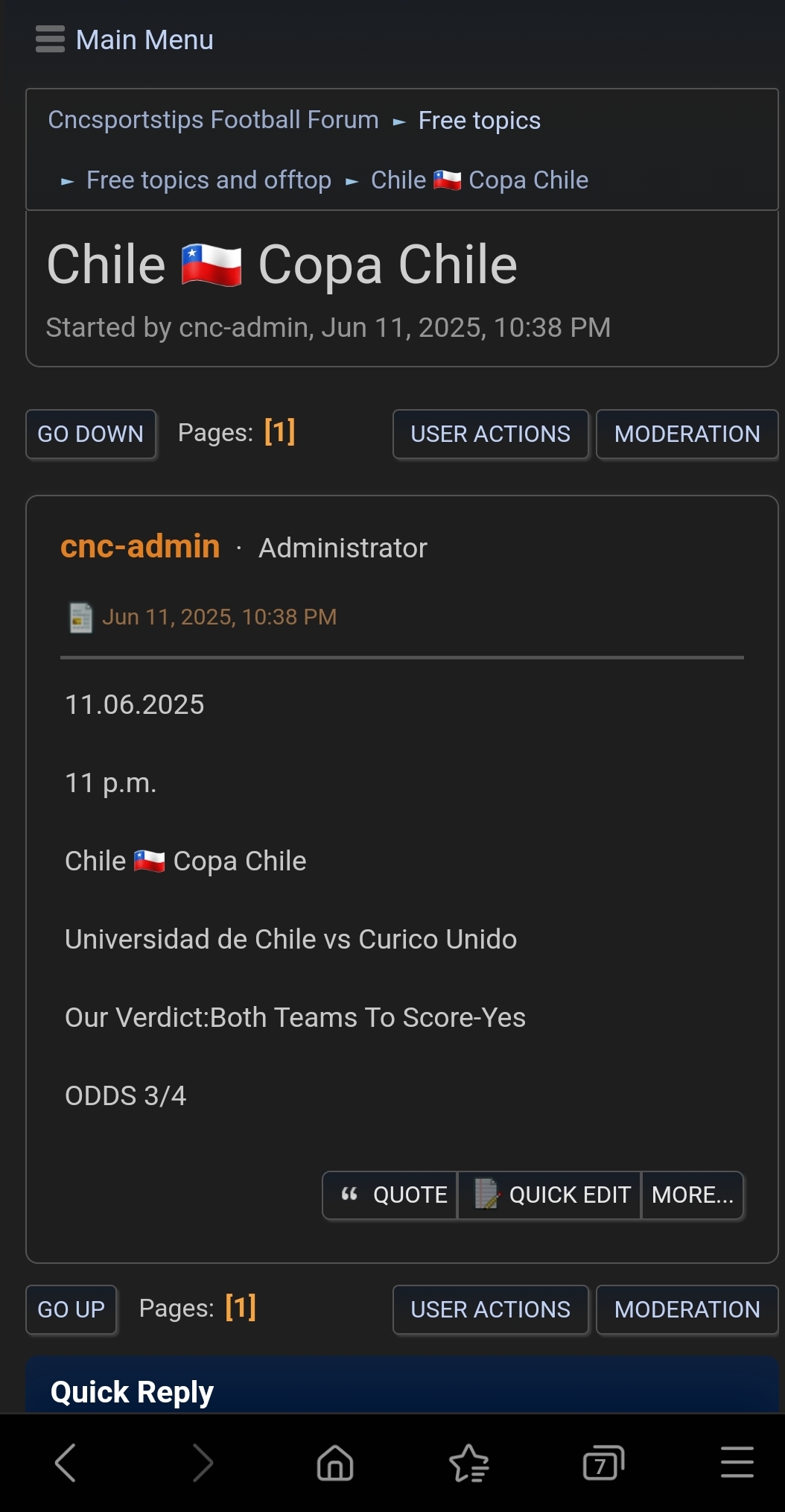
Task: Quick edit the post
Action: point(551,1195)
